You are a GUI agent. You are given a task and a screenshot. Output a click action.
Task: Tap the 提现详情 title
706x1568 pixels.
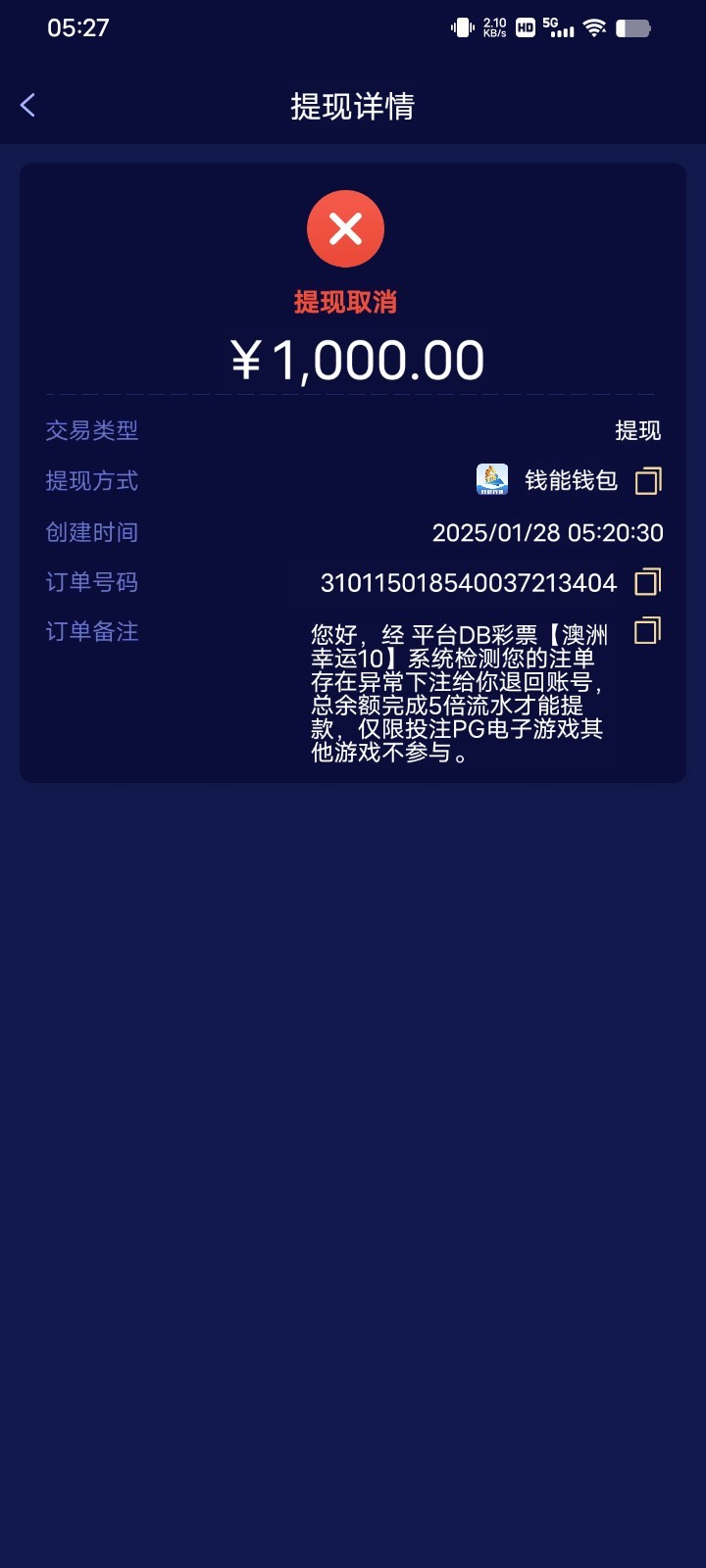pyautogui.click(x=353, y=105)
